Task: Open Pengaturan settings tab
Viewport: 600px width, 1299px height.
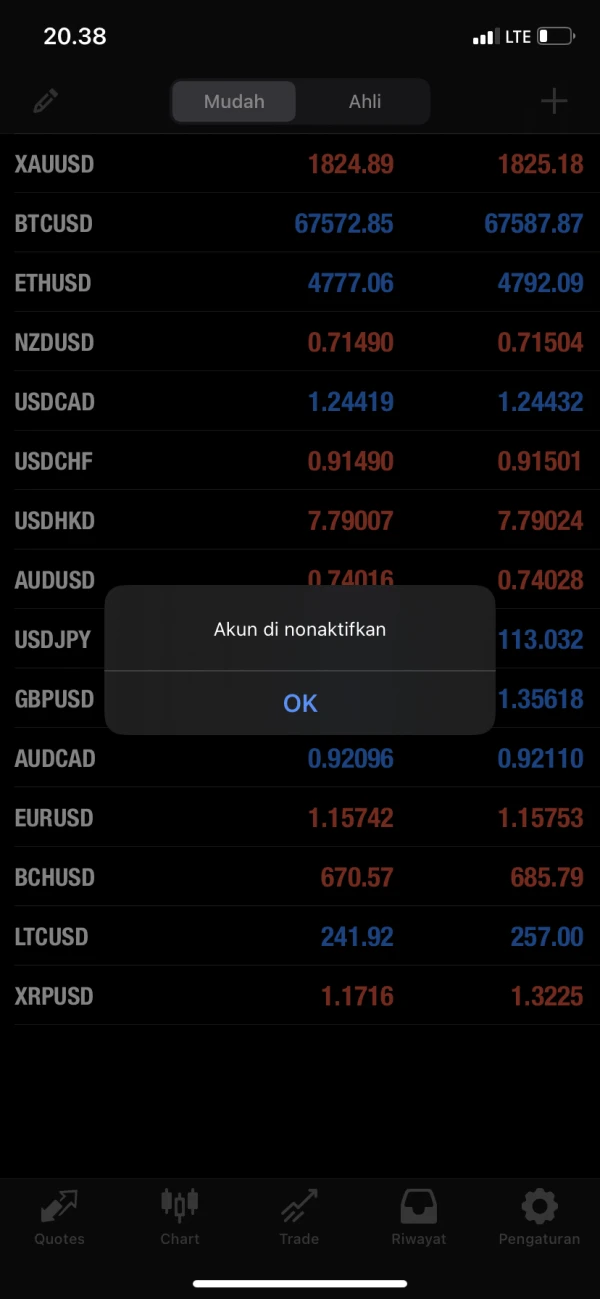Action: [539, 1218]
